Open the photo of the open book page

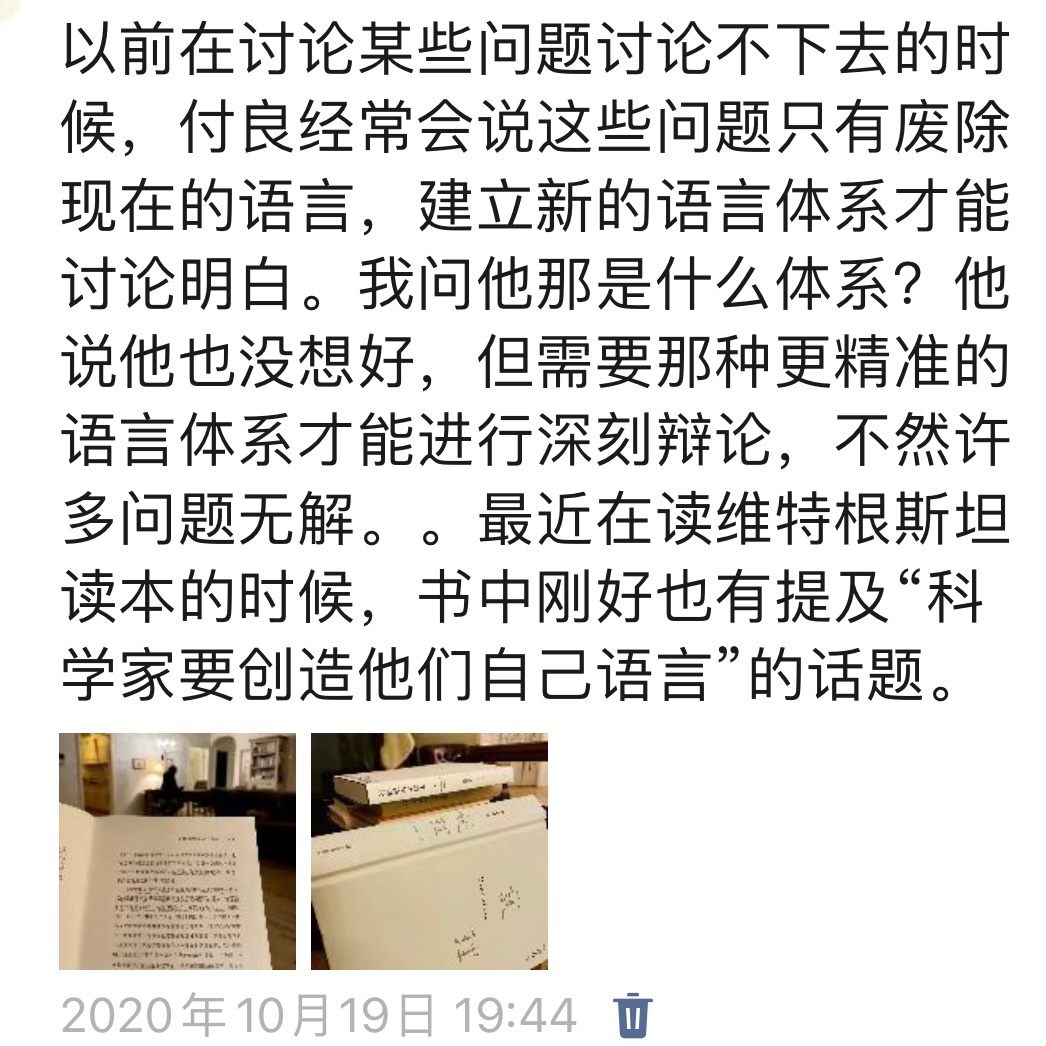point(177,851)
